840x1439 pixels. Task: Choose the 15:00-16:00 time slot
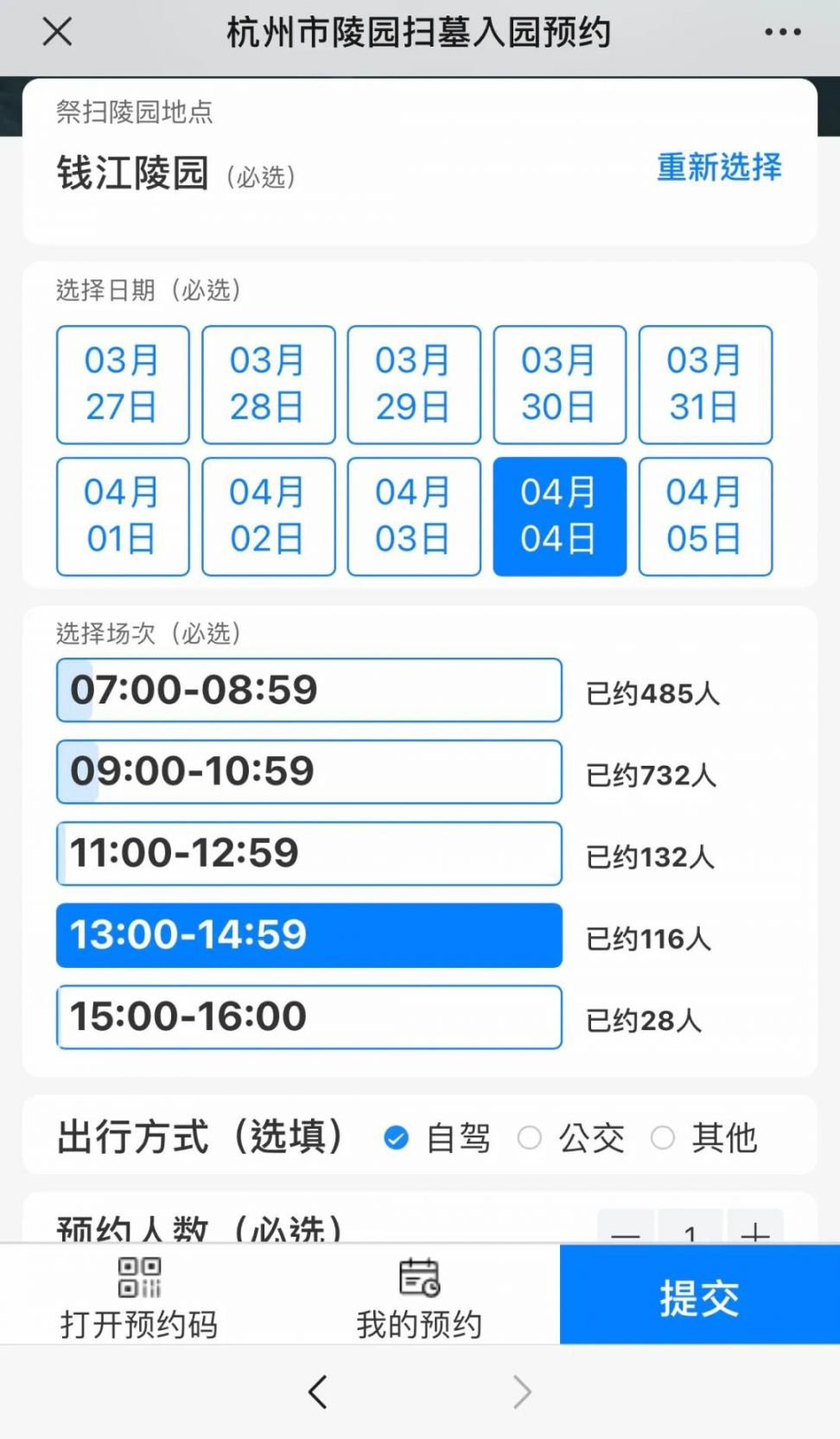click(309, 1016)
